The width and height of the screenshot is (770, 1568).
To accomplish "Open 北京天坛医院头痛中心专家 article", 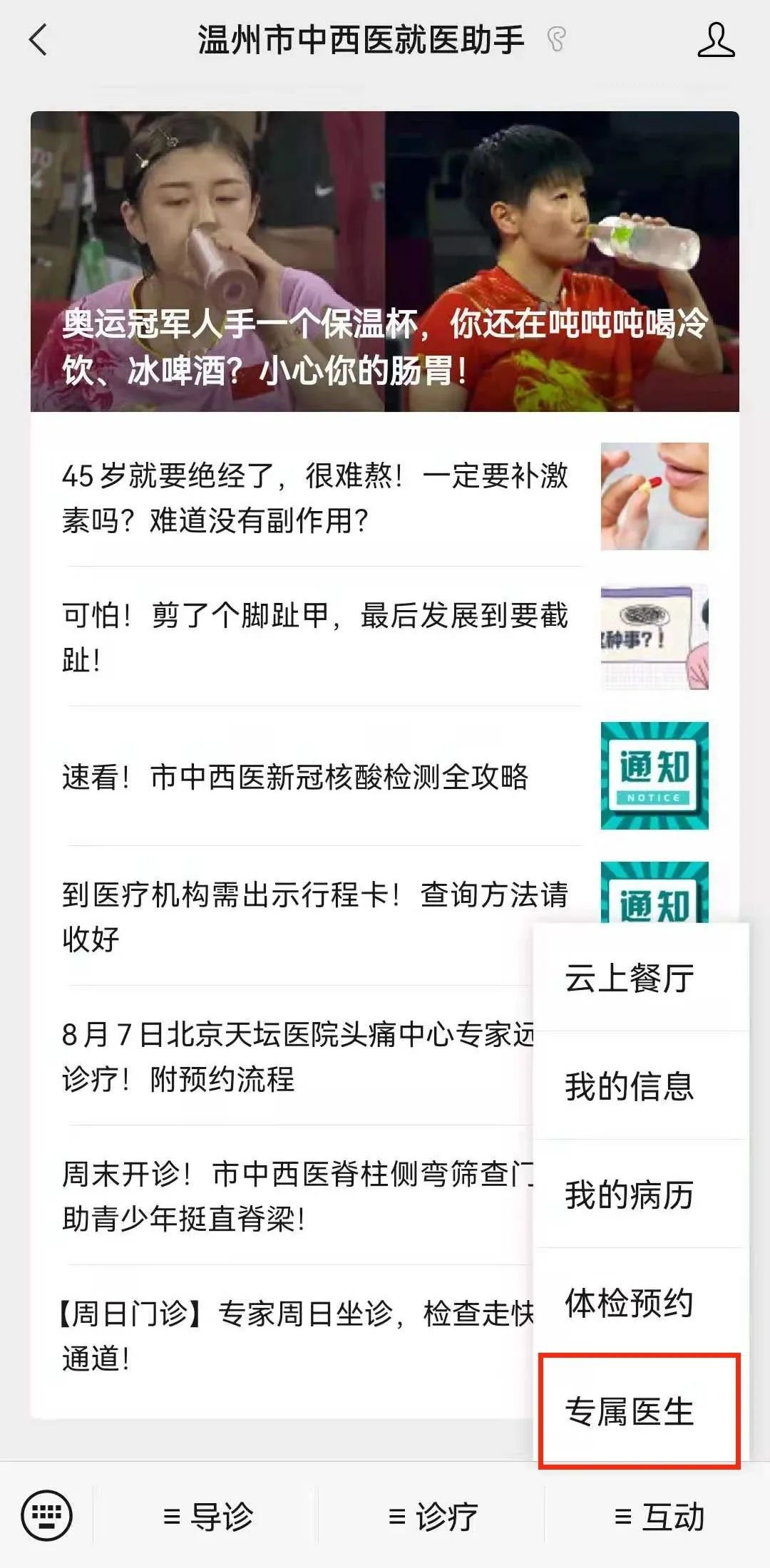I will coord(285,1056).
